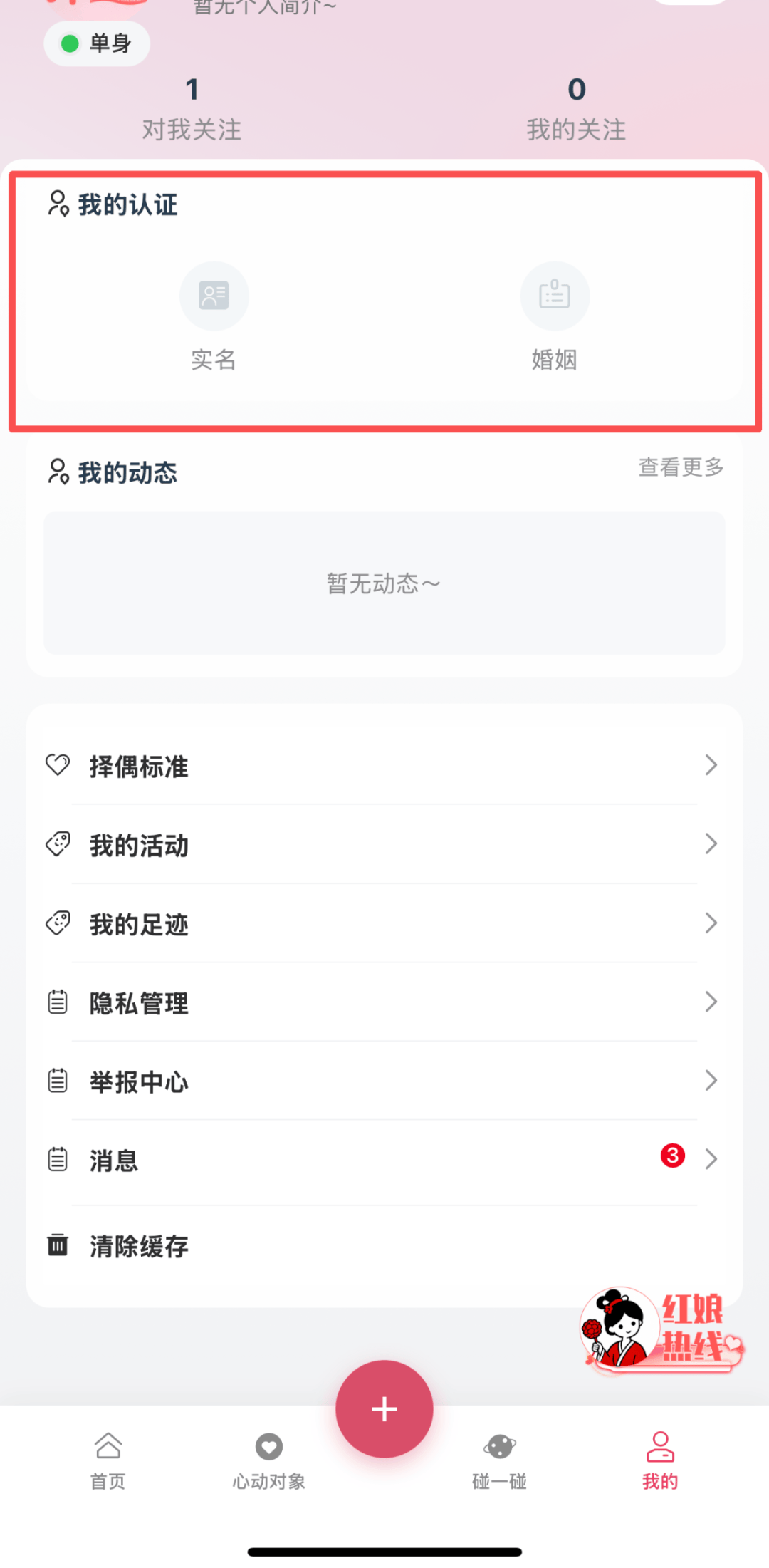Open 实名 real-name verification
The height and width of the screenshot is (1568, 769).
214,315
